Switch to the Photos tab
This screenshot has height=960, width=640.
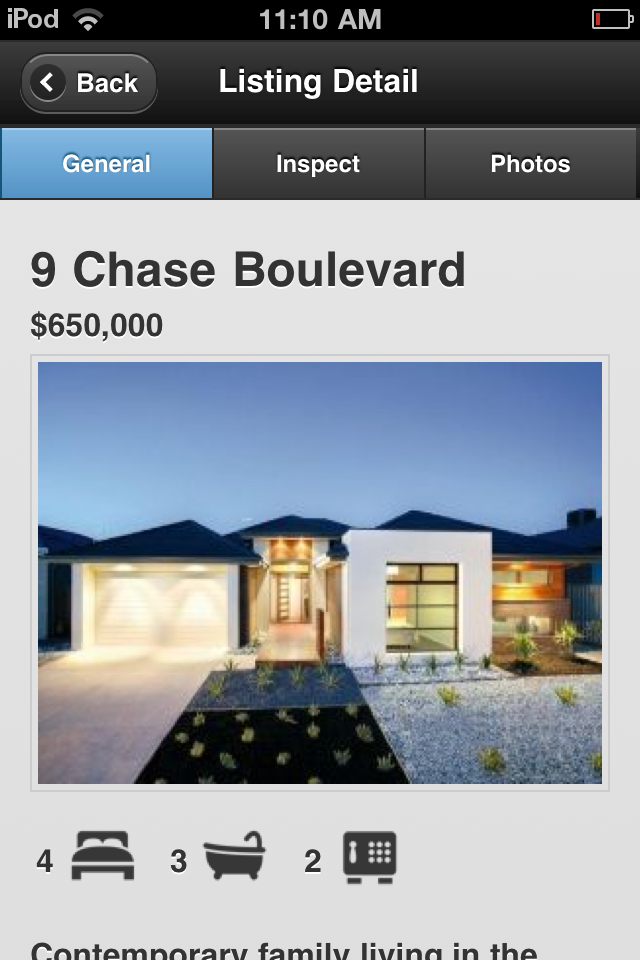[530, 164]
